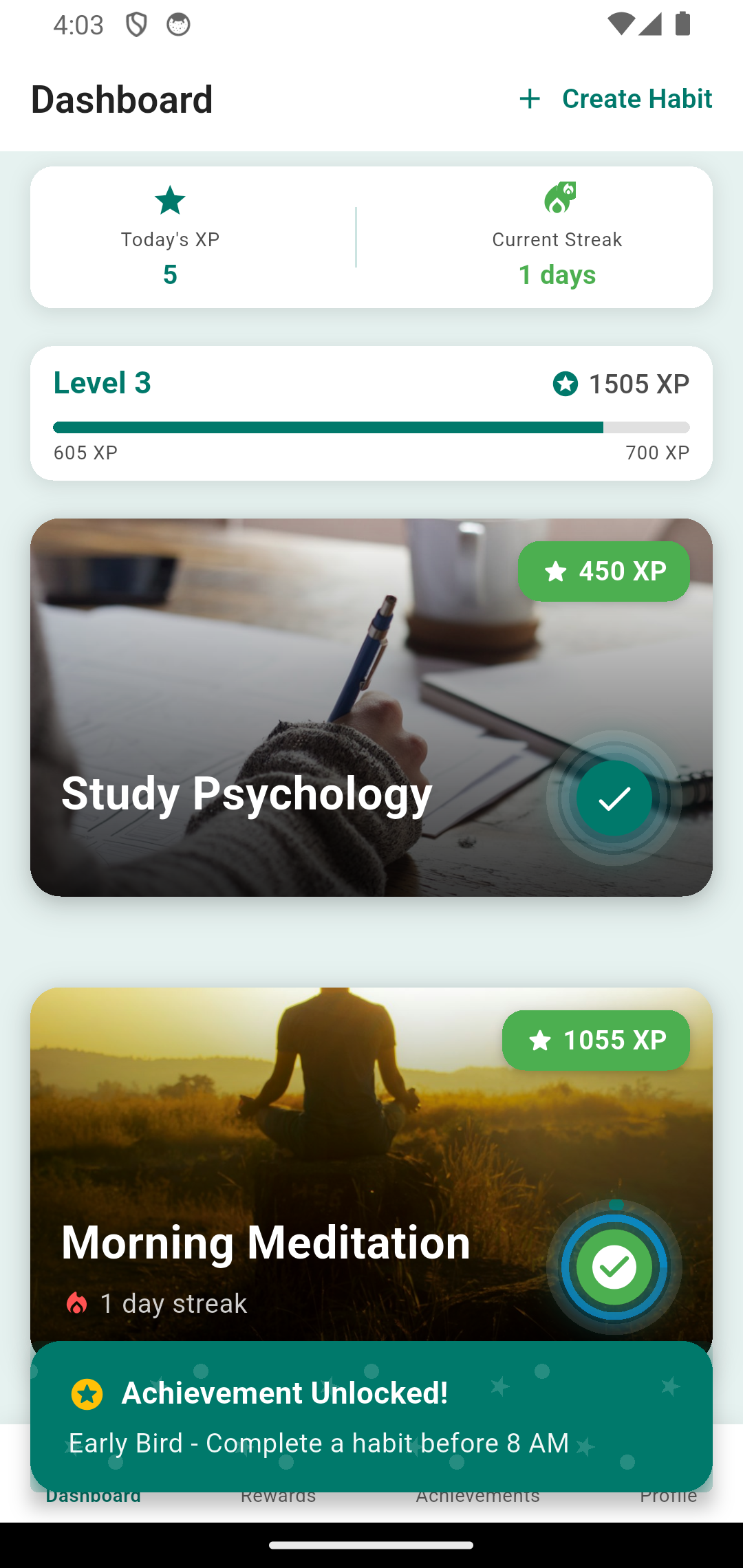Click the Level 3 progress bar
Image resolution: width=743 pixels, height=1568 pixels.
pyautogui.click(x=371, y=426)
